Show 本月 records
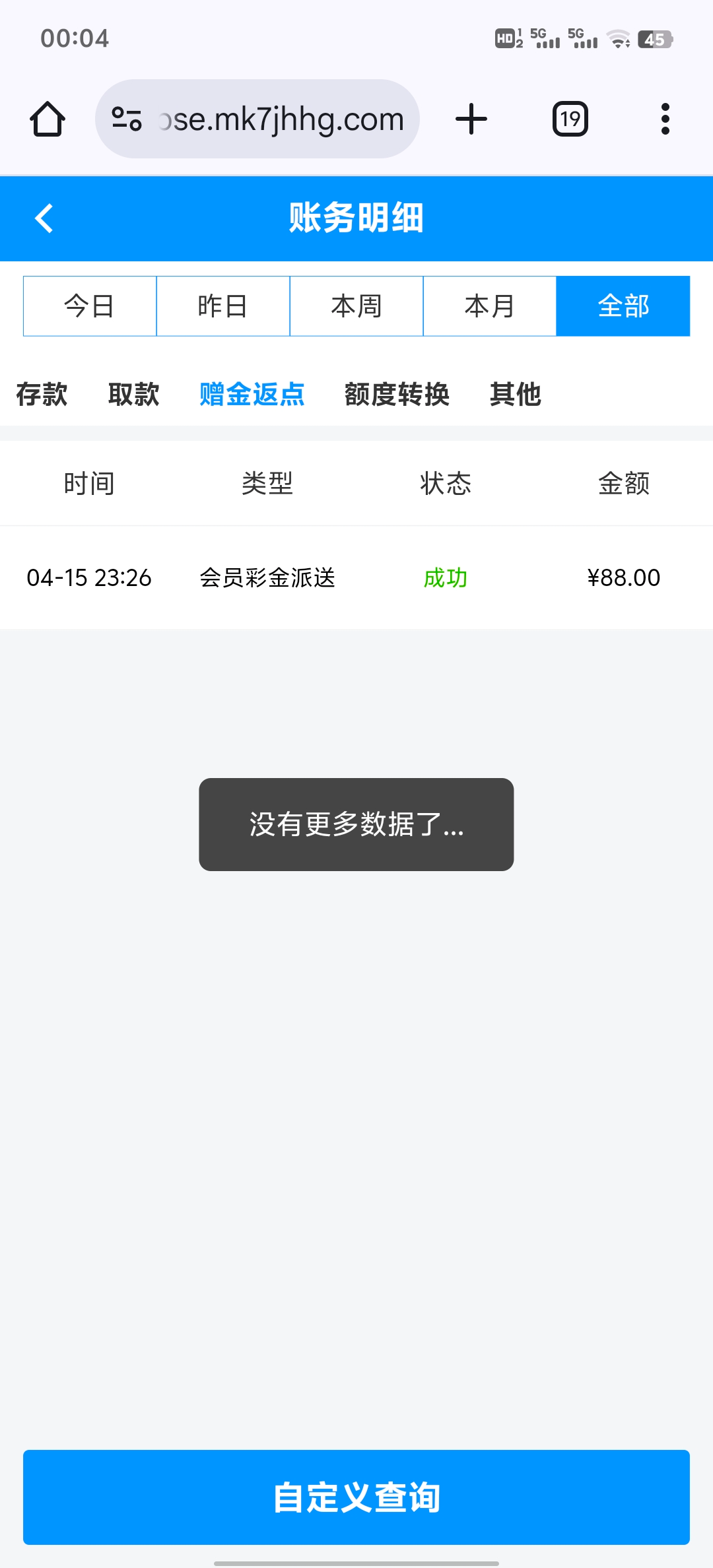This screenshot has width=713, height=1568. (x=490, y=306)
